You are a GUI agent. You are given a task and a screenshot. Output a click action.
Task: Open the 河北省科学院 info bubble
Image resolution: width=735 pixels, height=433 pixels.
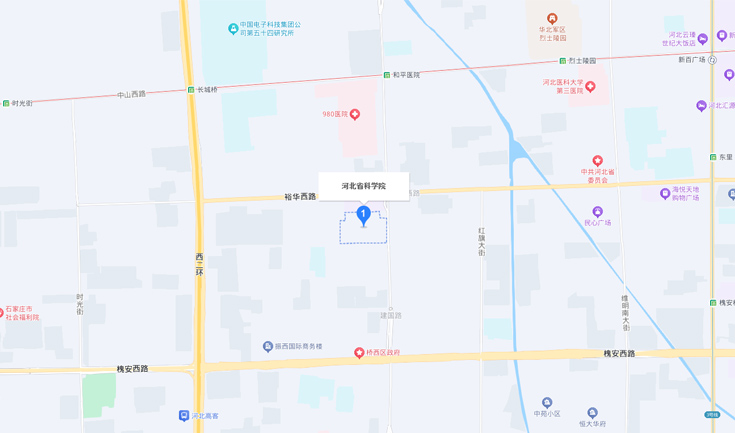(x=363, y=186)
